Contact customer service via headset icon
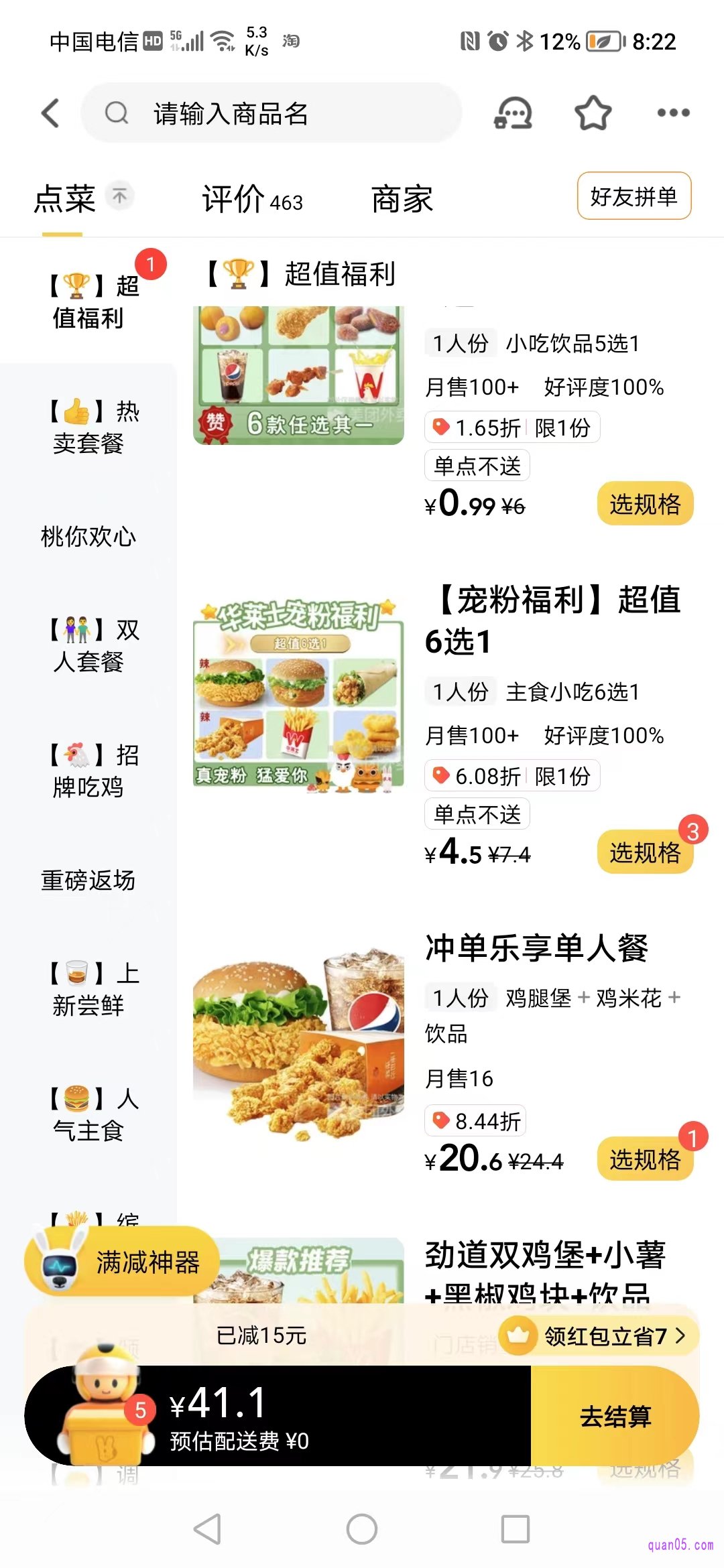Viewport: 724px width, 1568px height. (x=513, y=113)
